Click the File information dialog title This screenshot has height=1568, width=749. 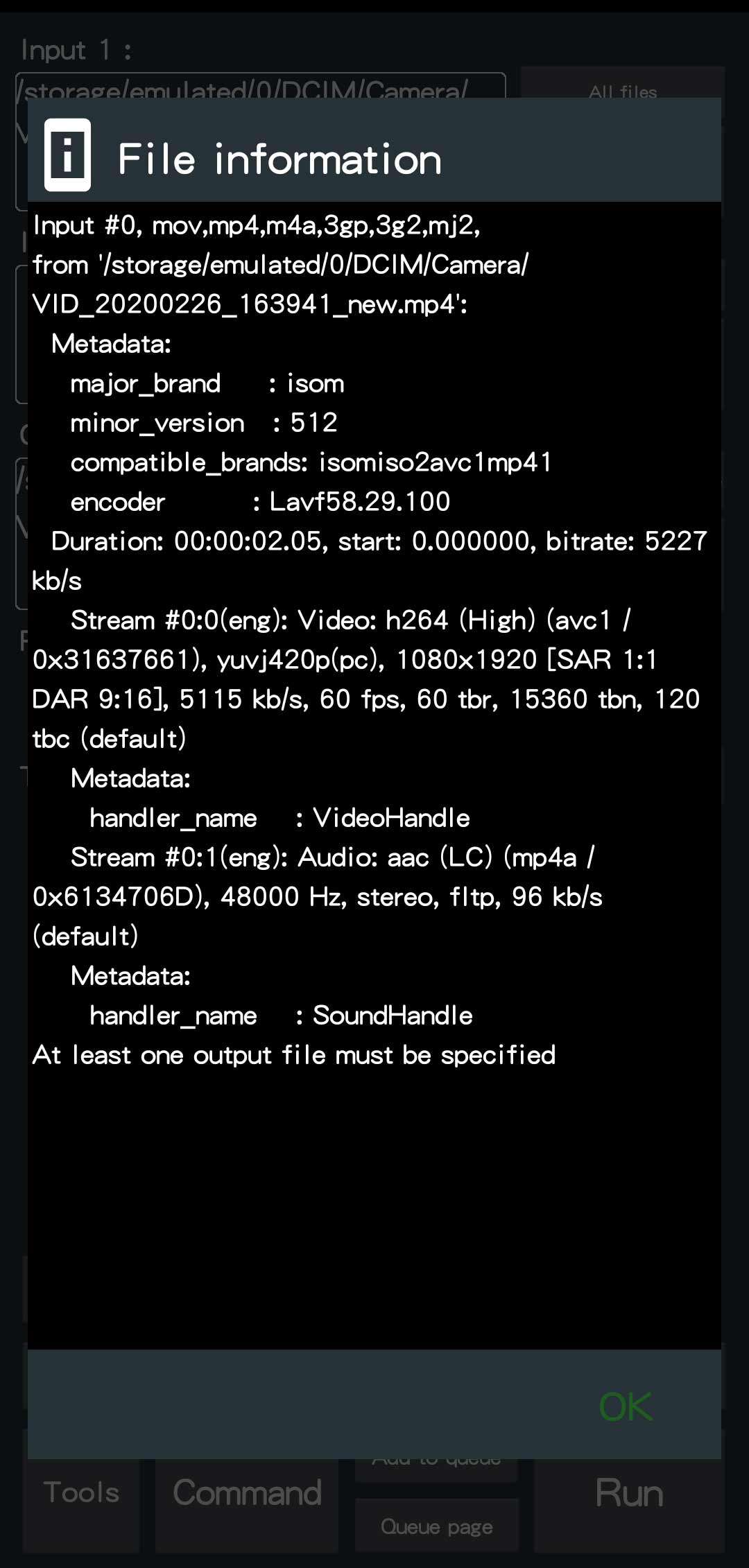point(279,159)
